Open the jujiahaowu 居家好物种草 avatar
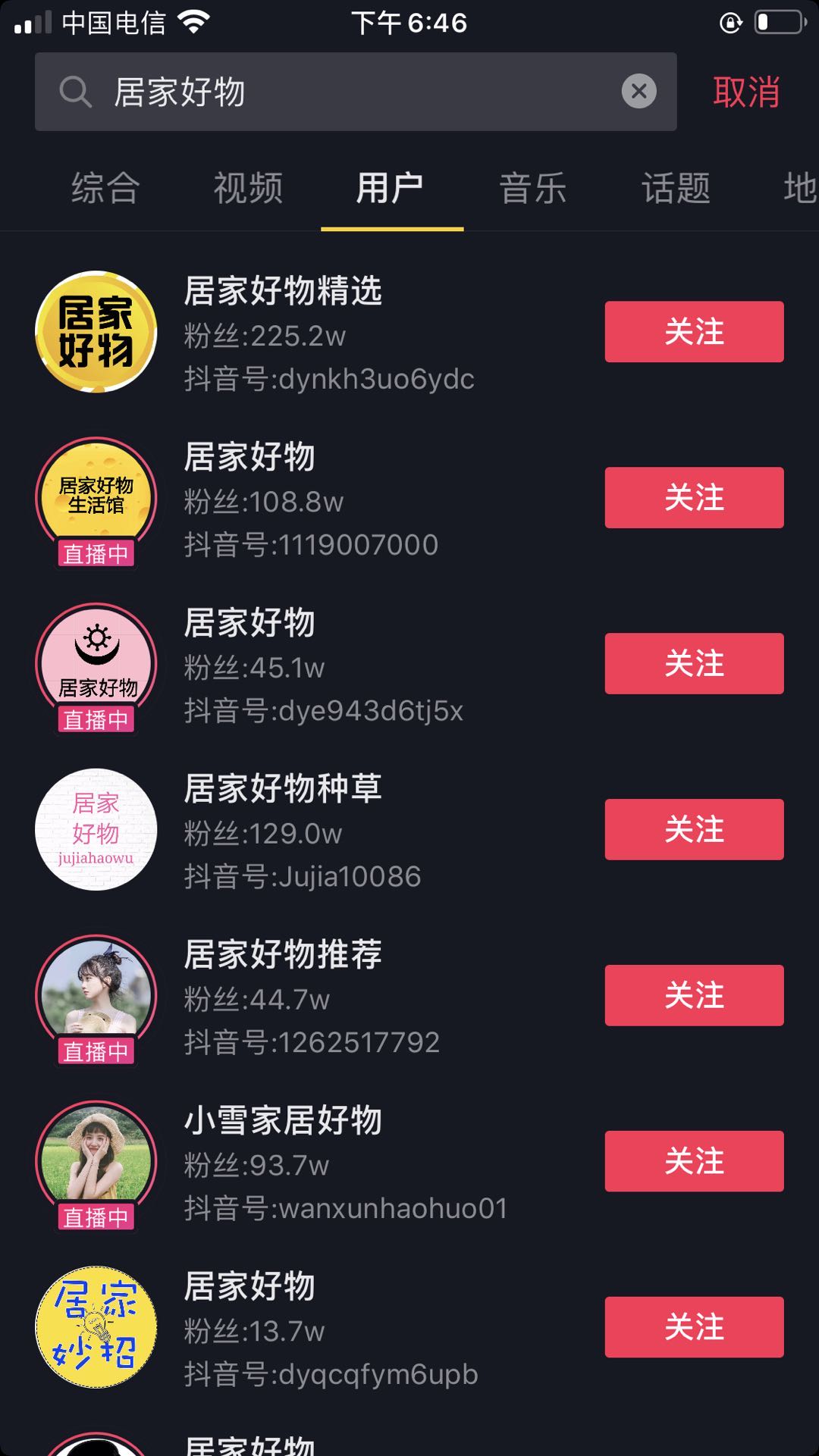This screenshot has height=1456, width=819. click(95, 829)
